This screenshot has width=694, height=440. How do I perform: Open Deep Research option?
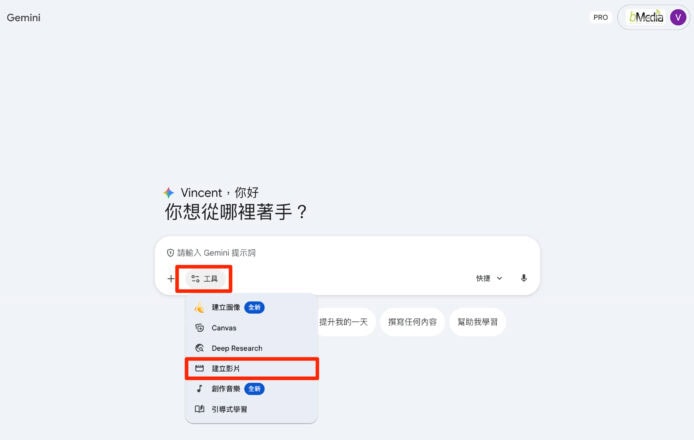coord(236,348)
